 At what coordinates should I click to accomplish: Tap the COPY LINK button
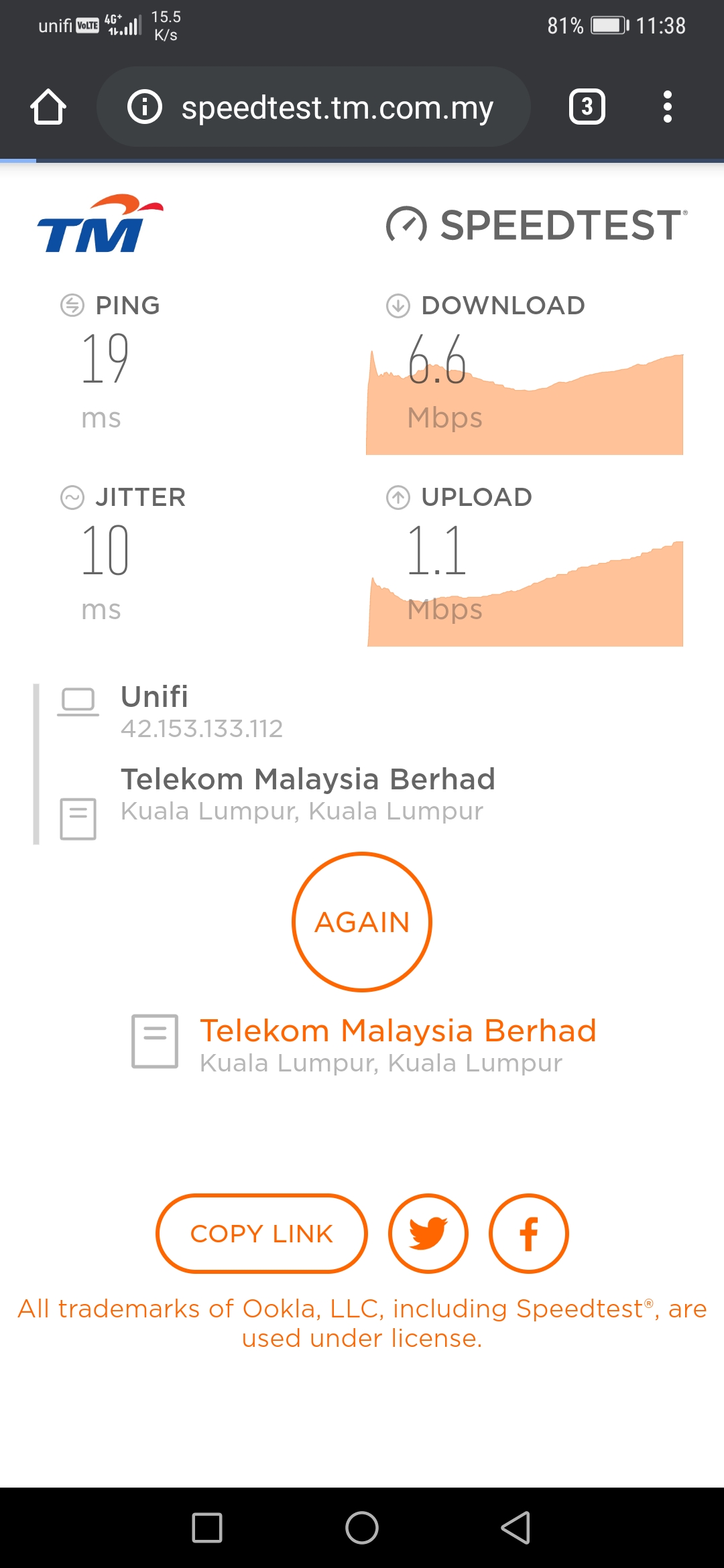click(x=261, y=1233)
